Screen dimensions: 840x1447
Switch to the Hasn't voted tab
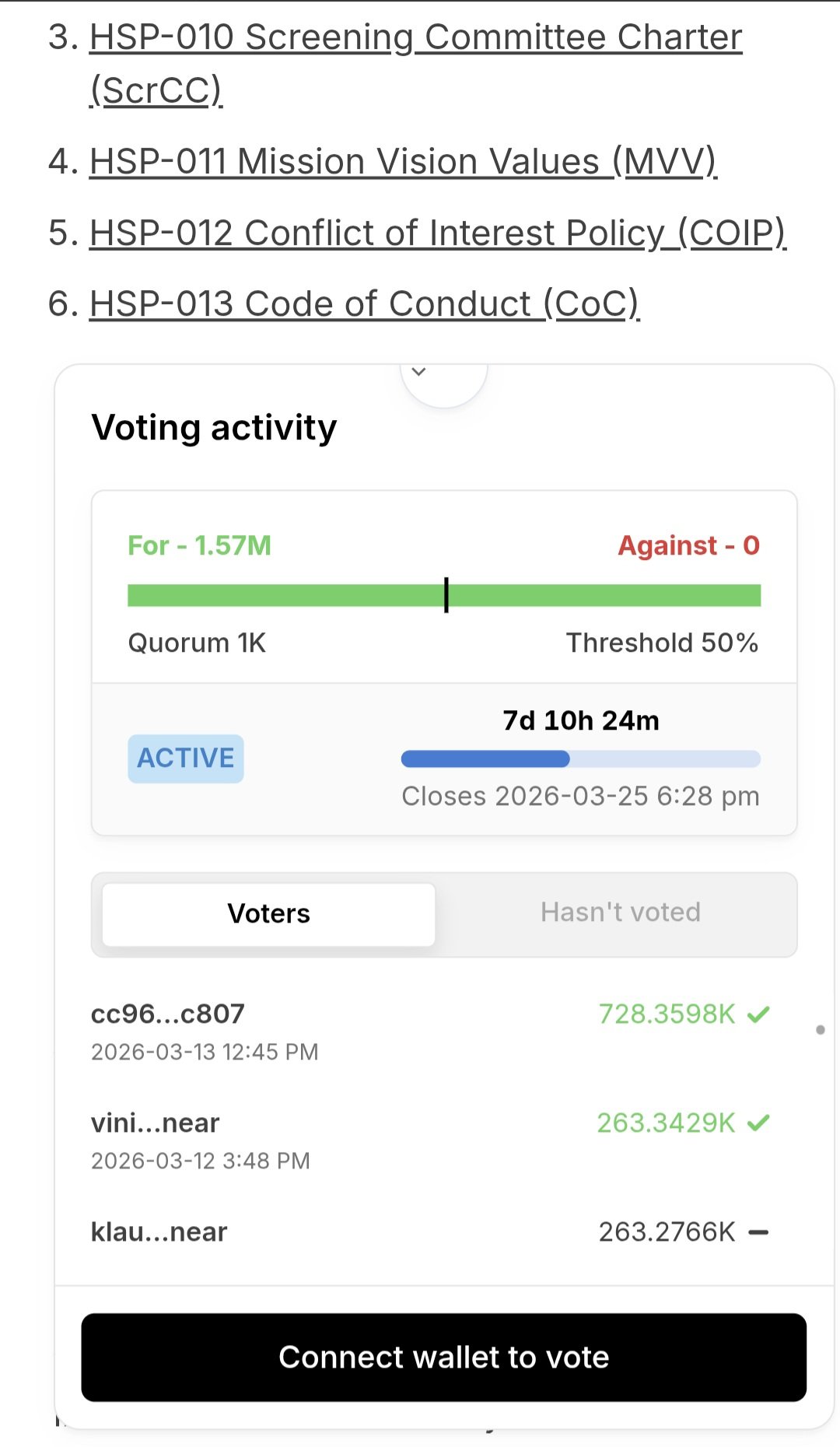(x=620, y=913)
